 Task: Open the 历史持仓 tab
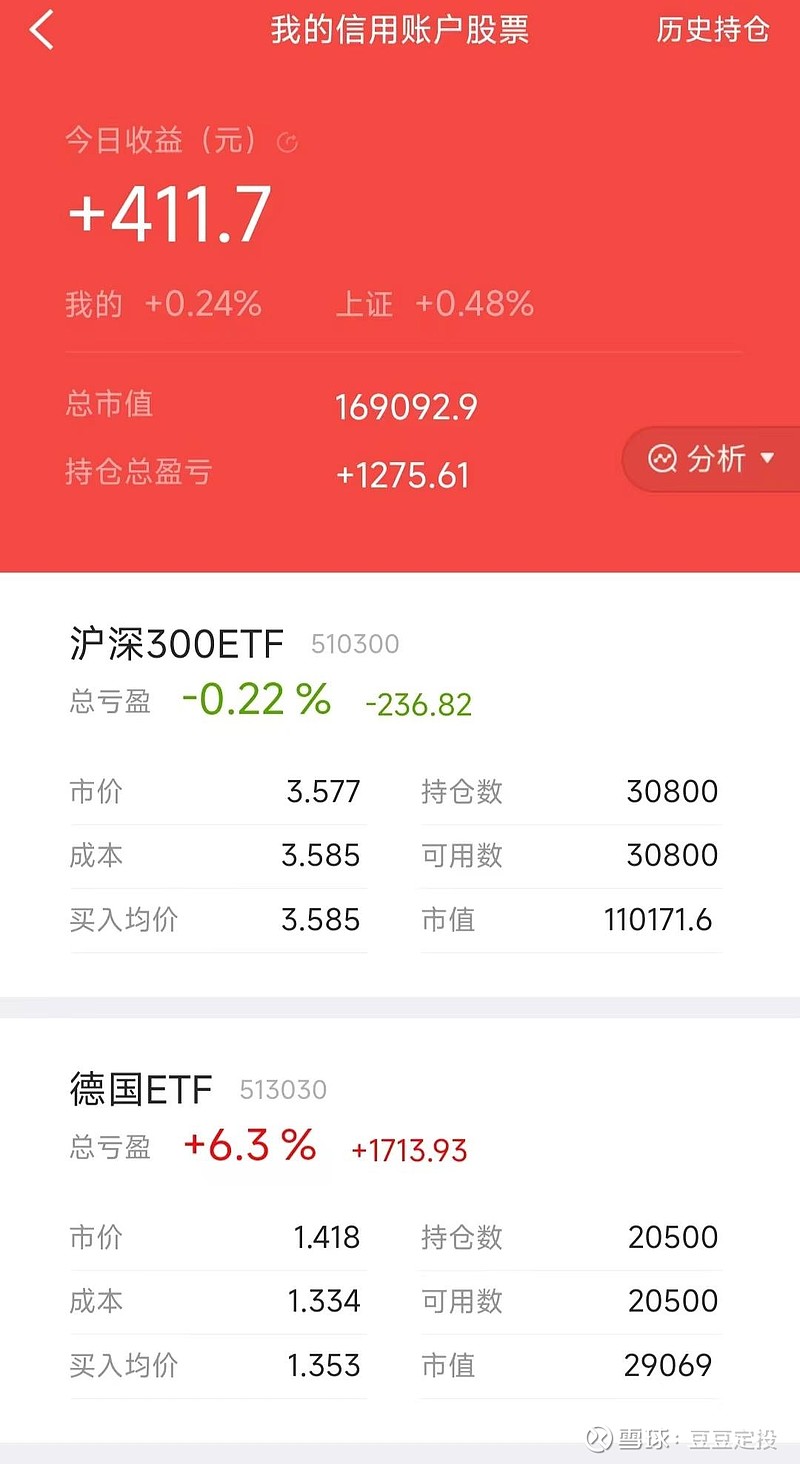(x=714, y=31)
